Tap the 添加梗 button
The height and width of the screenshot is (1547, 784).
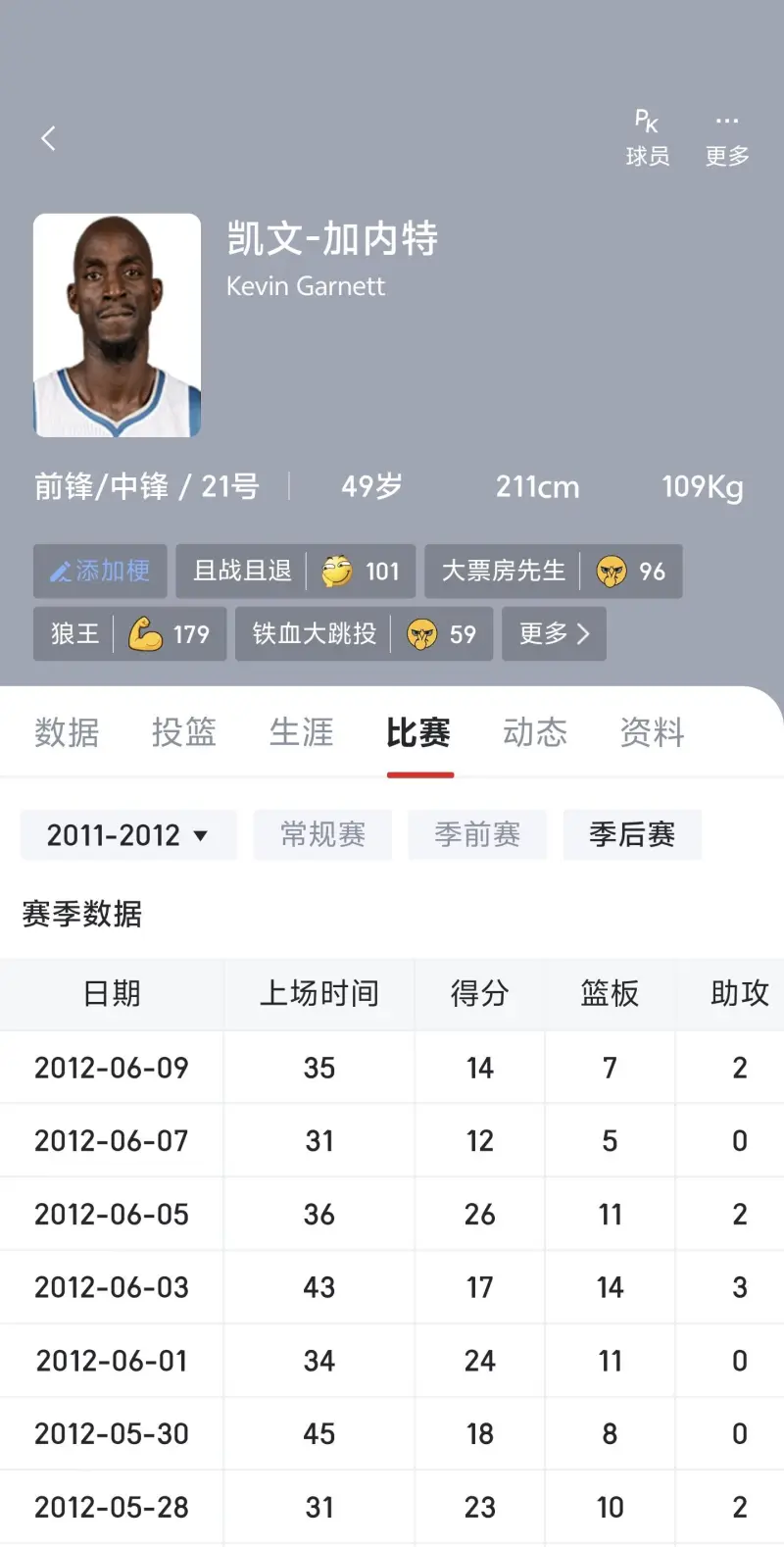point(100,571)
